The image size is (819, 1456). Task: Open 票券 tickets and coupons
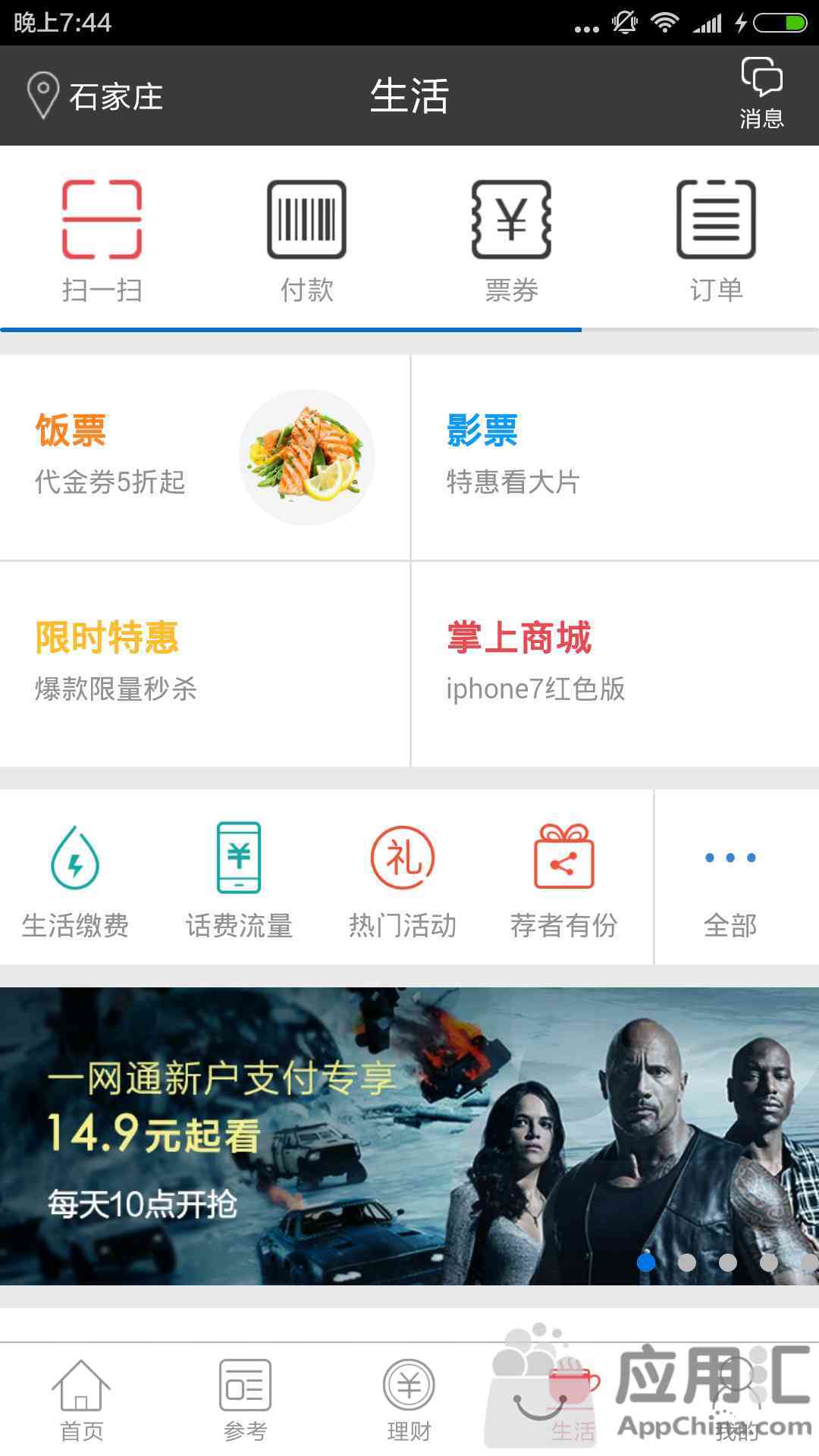click(511, 240)
